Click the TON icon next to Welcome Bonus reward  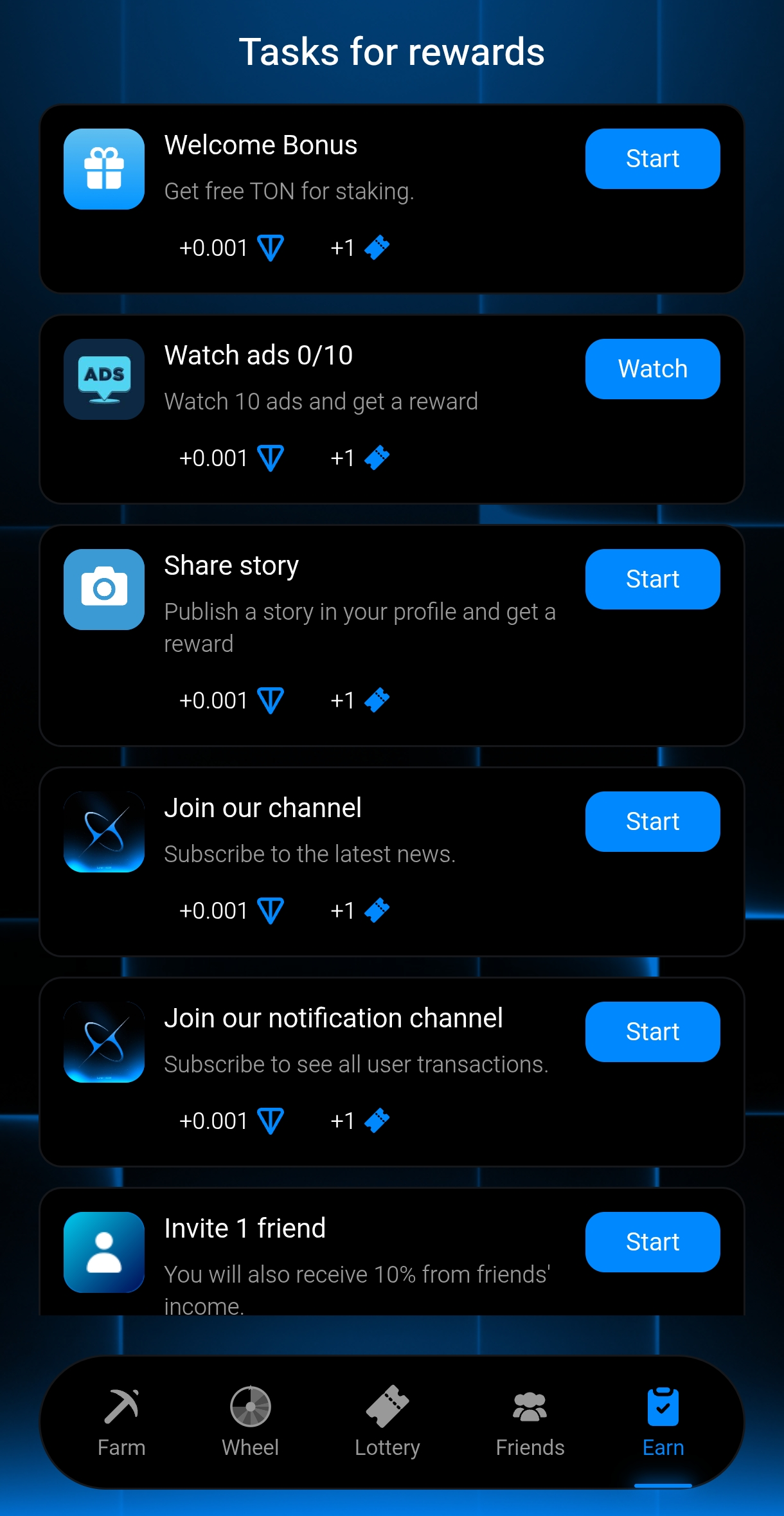point(269,248)
